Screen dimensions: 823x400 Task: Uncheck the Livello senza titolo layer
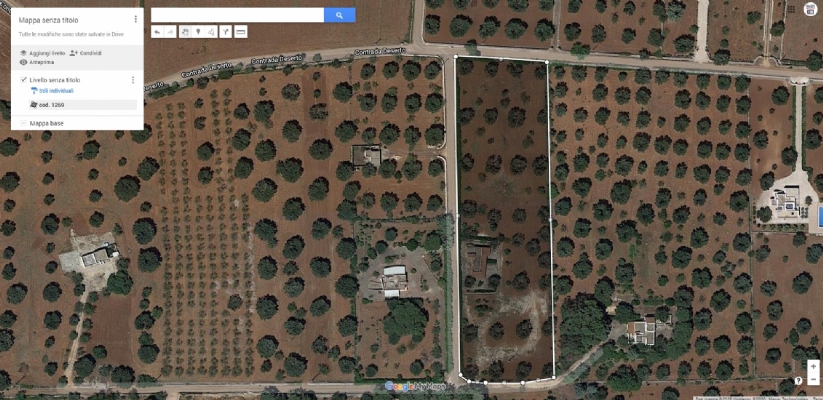(x=23, y=79)
